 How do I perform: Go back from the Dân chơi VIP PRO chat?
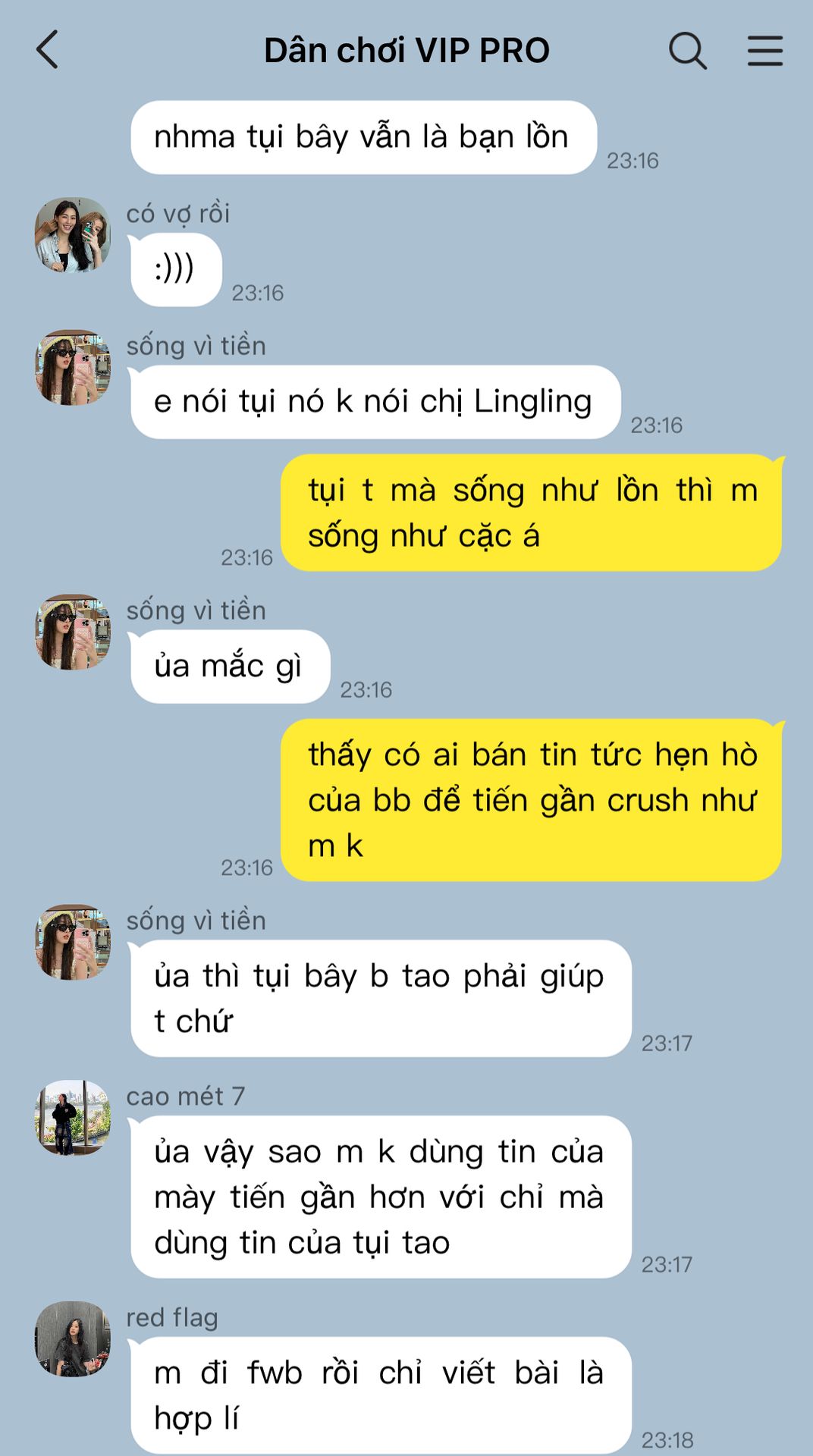click(48, 50)
